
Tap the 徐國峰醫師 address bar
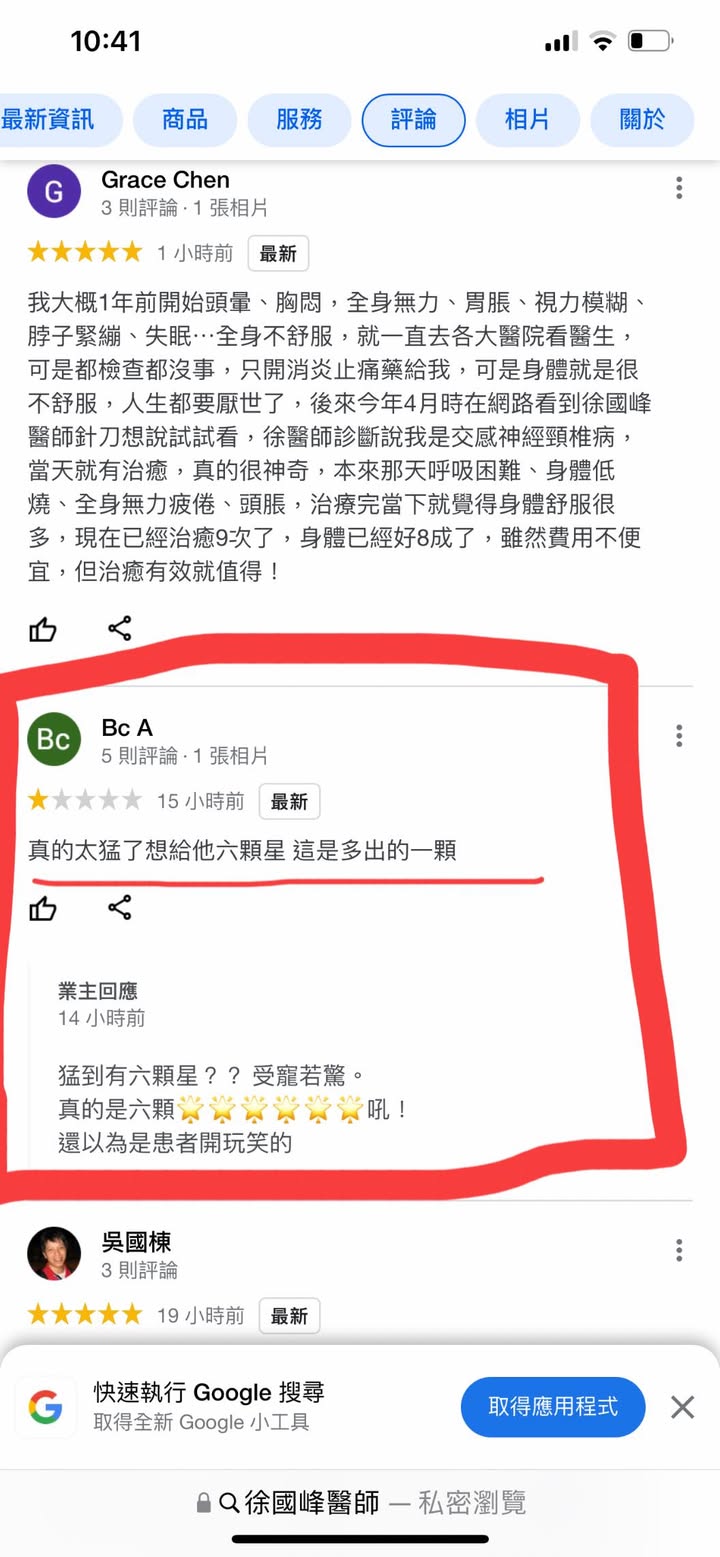pyautogui.click(x=360, y=1502)
